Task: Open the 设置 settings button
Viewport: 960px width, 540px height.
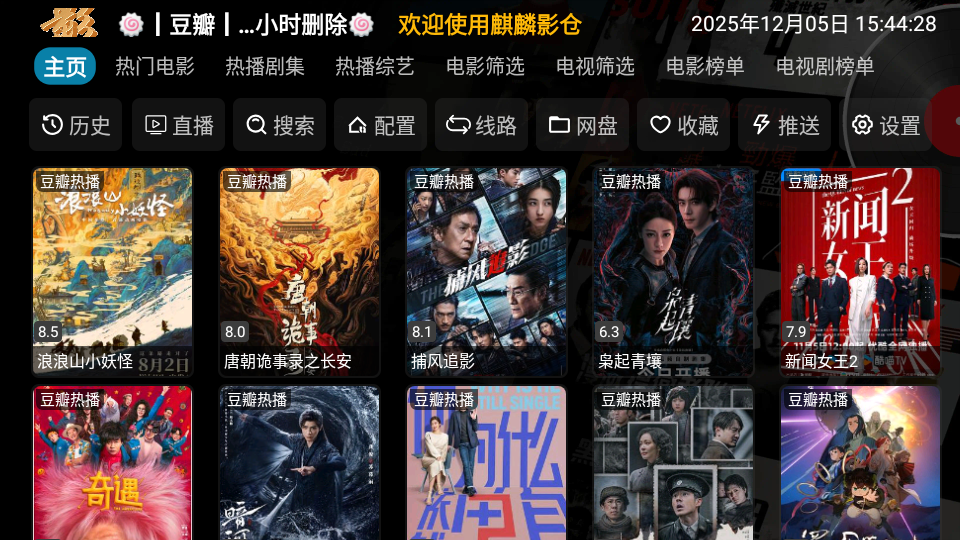Action: [886, 125]
